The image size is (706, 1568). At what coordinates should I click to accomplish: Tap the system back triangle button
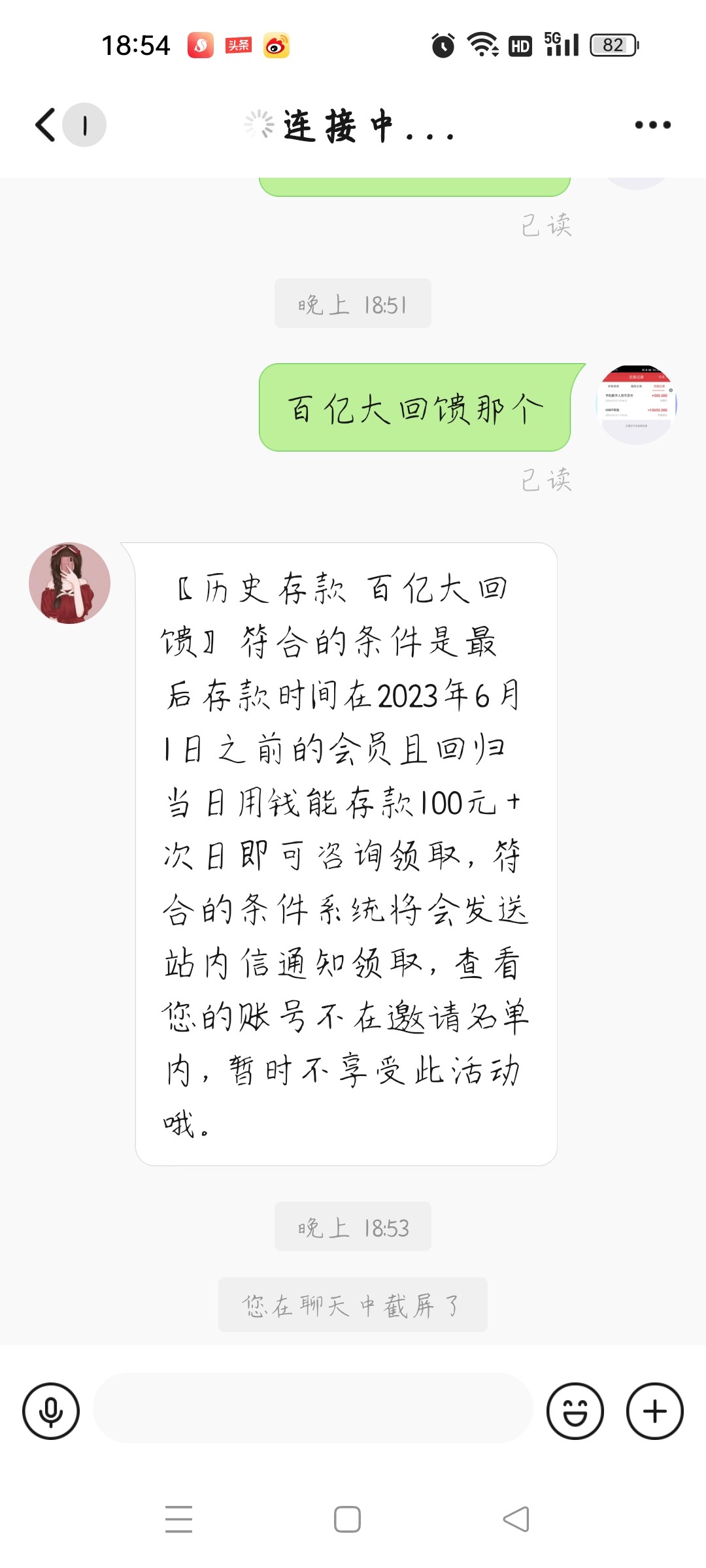tap(516, 1519)
